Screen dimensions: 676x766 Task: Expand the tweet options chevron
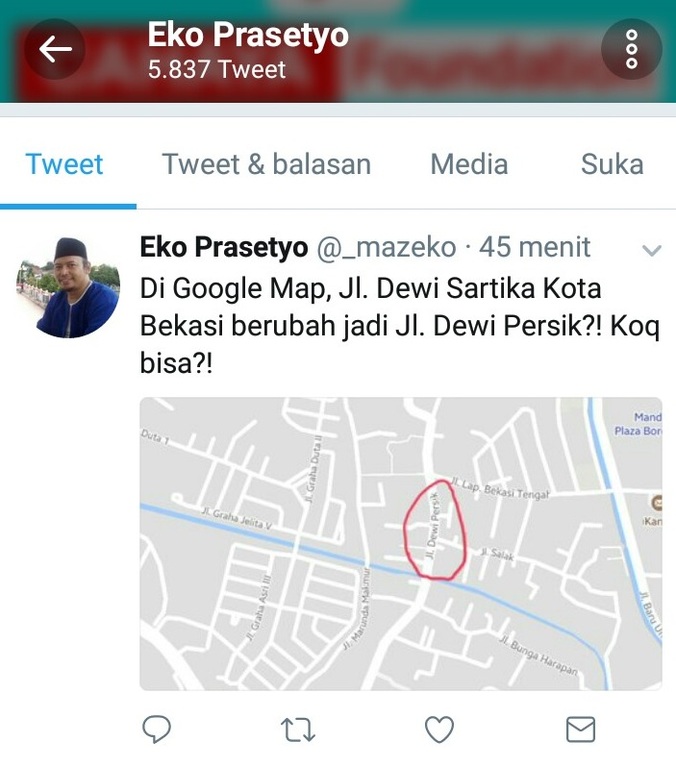652,250
